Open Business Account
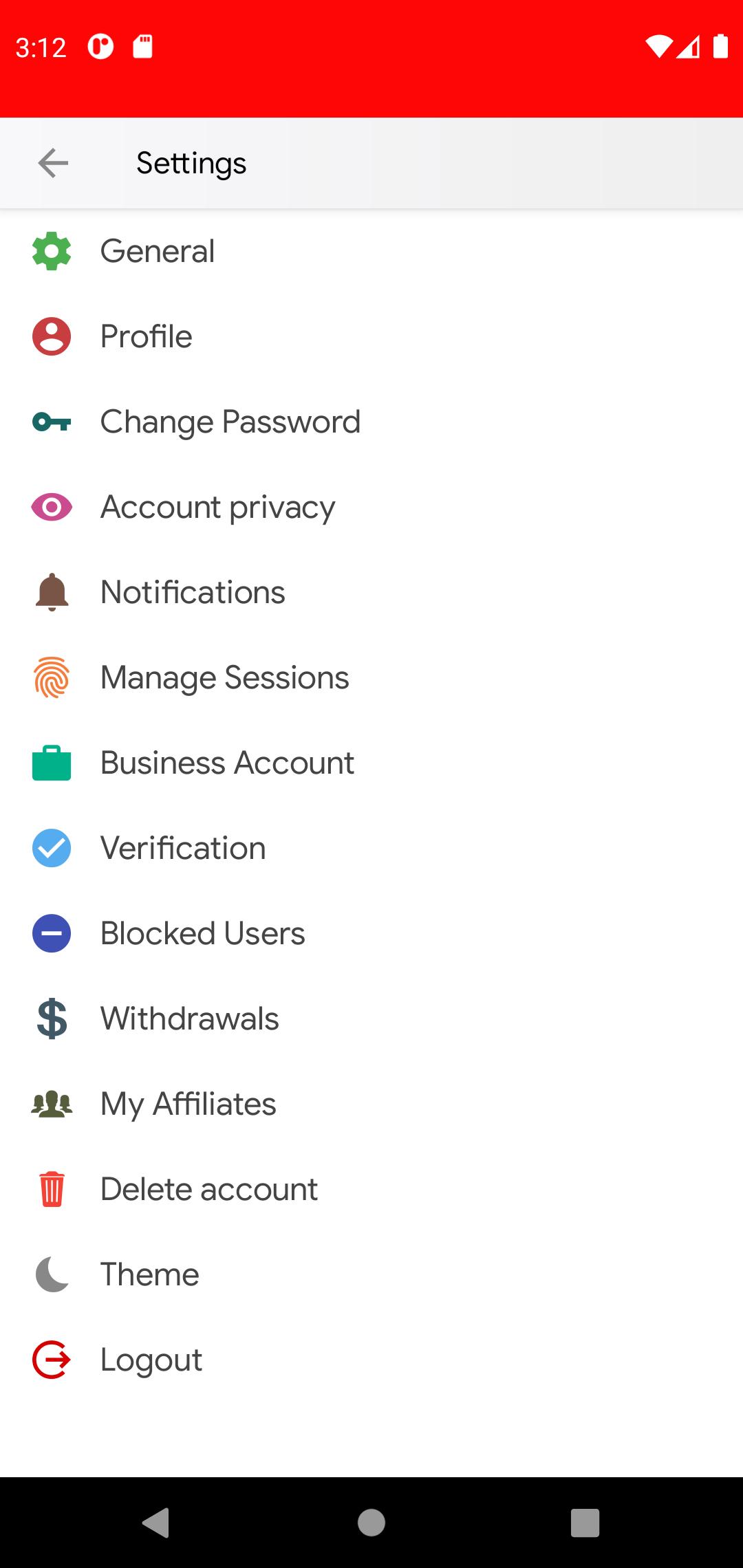Screen dimensions: 743x1568 pos(371,763)
